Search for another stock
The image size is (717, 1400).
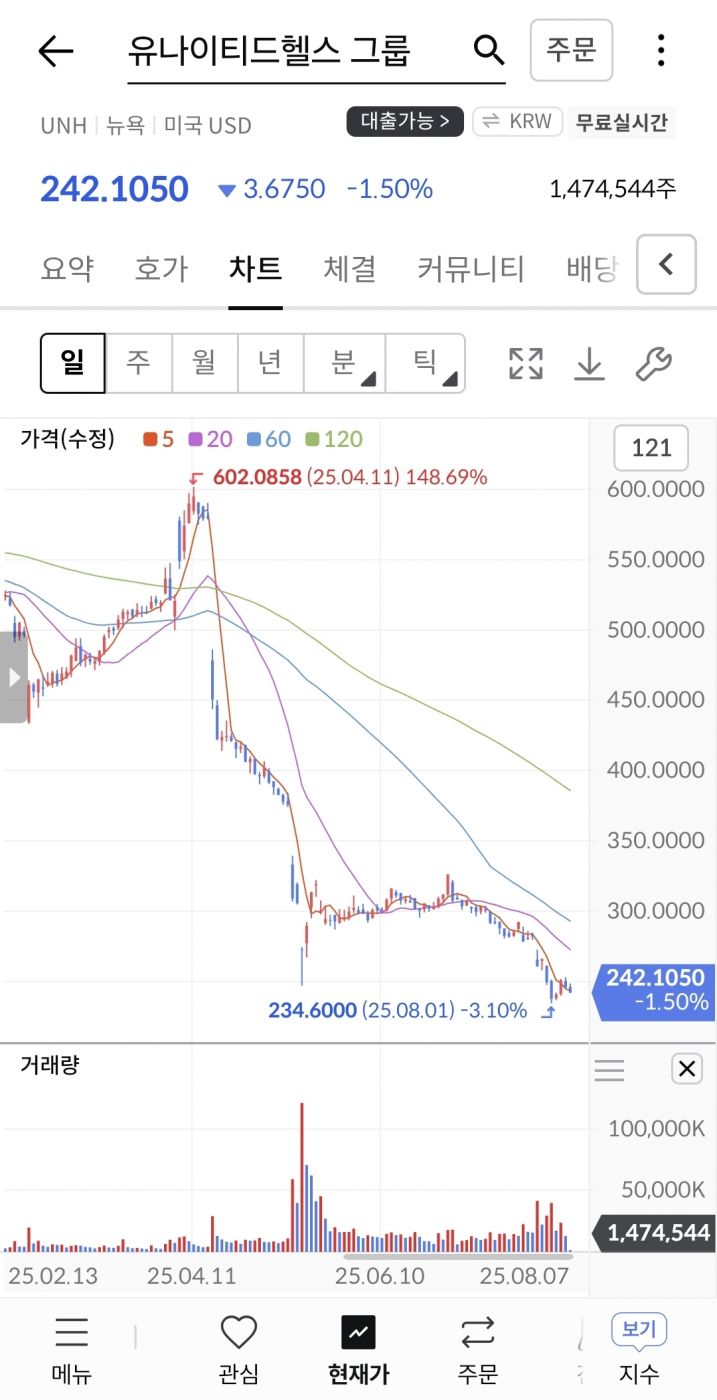488,49
